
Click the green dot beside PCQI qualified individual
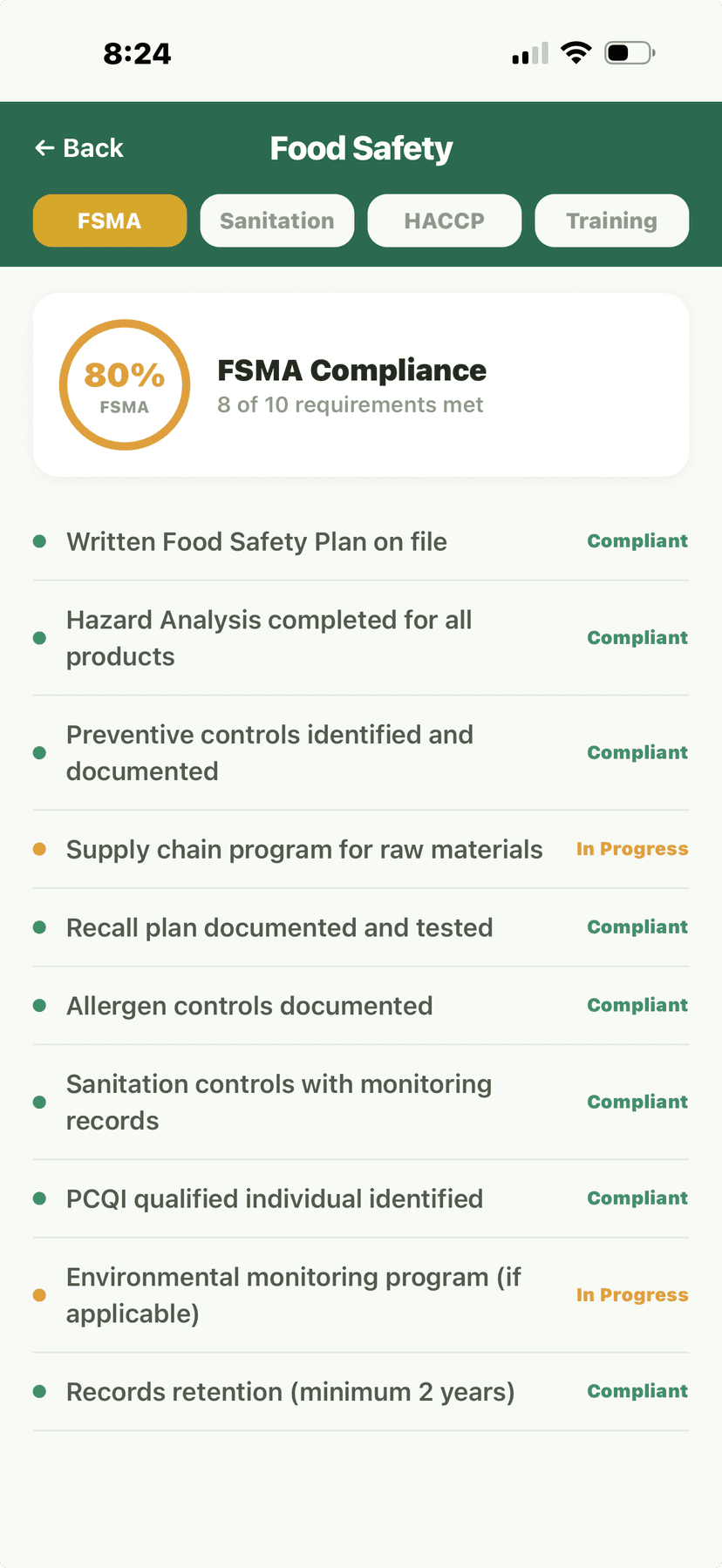point(39,1198)
